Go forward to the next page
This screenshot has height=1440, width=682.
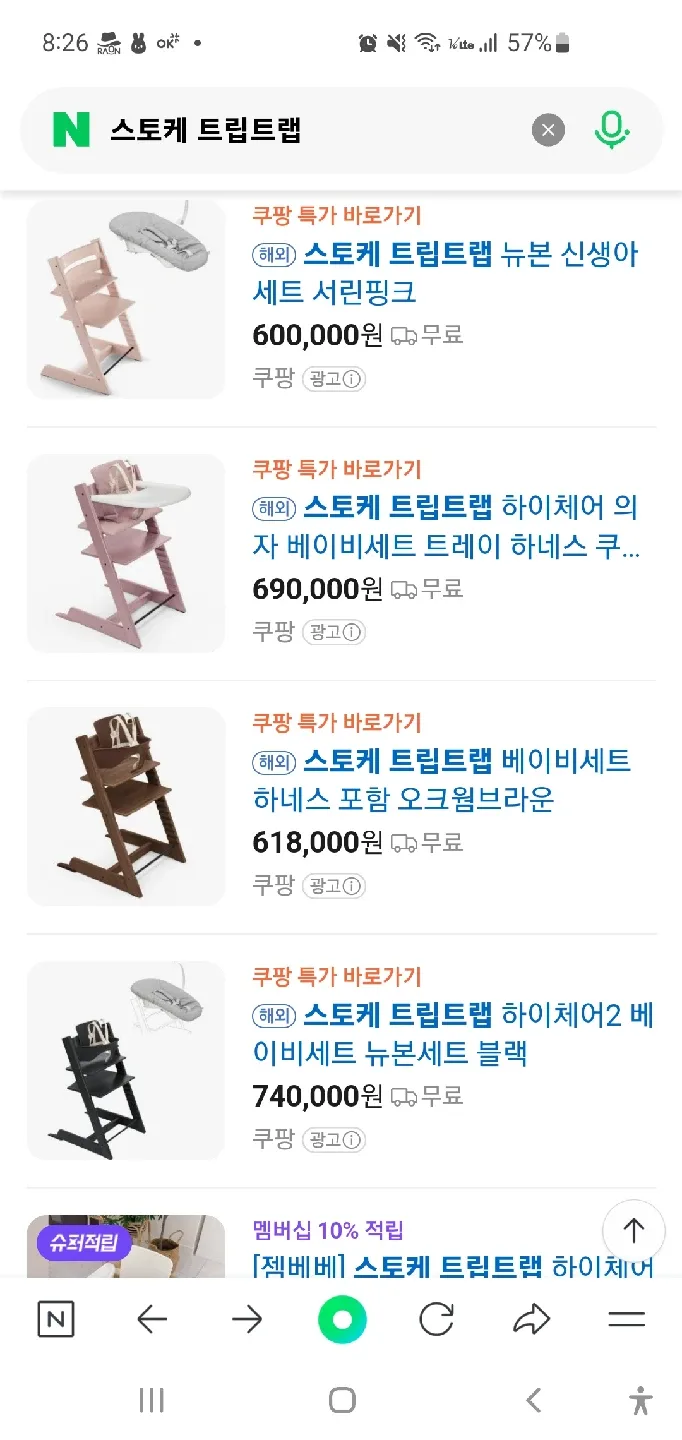[247, 1320]
